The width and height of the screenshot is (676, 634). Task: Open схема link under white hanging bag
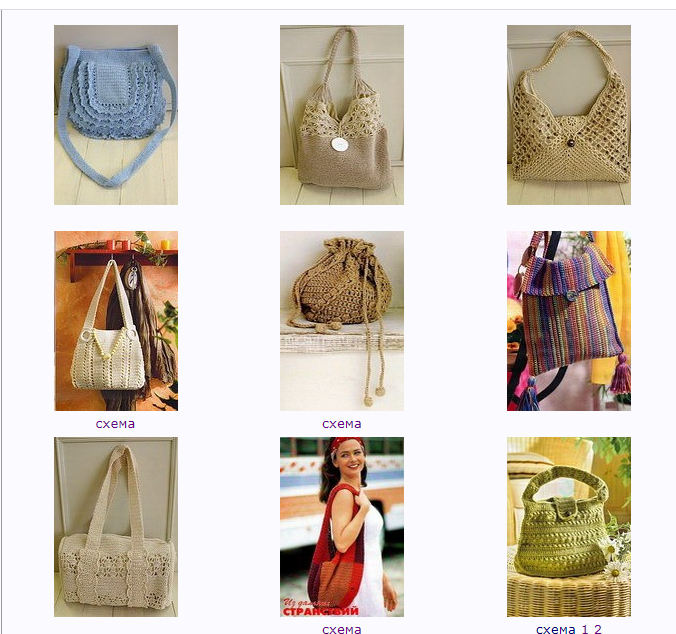(x=115, y=423)
